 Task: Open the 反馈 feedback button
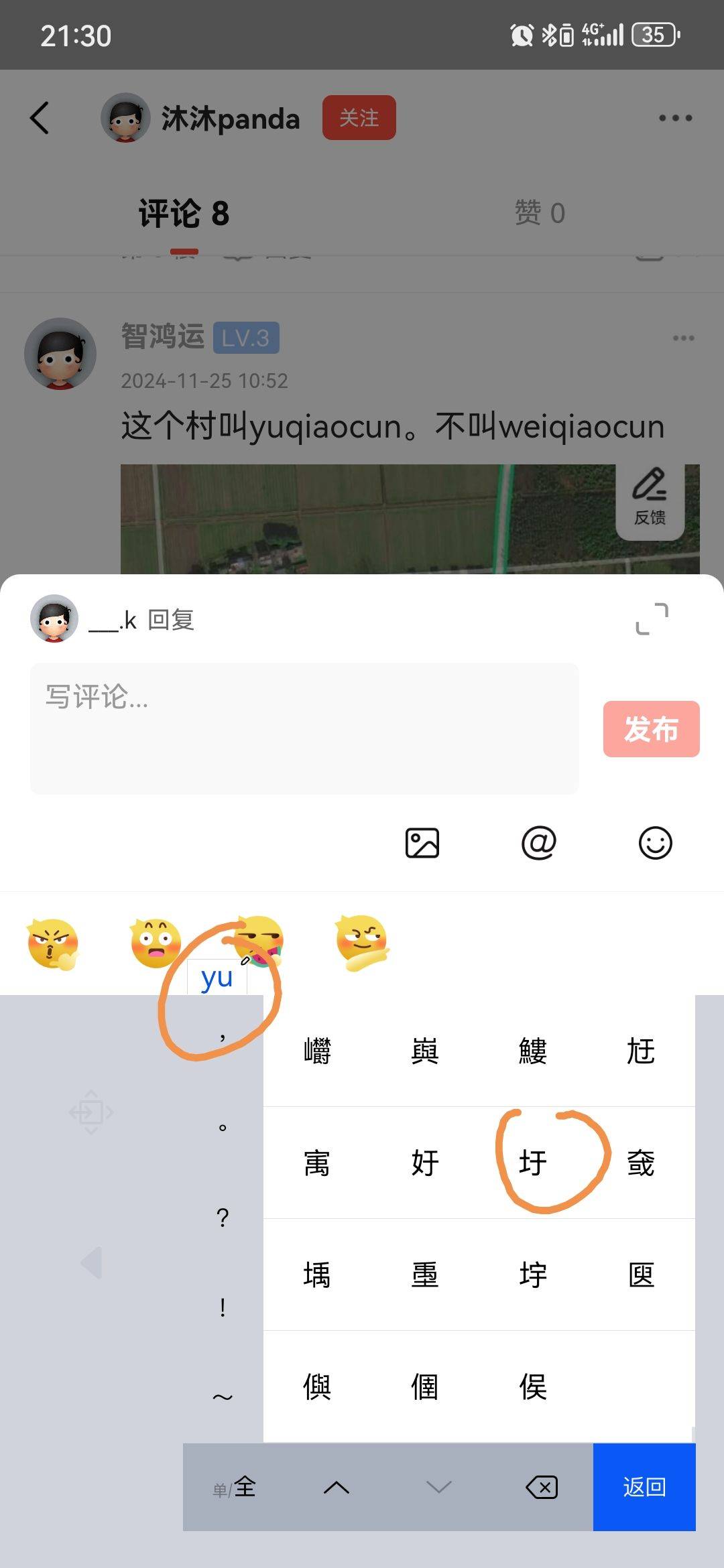tap(650, 497)
